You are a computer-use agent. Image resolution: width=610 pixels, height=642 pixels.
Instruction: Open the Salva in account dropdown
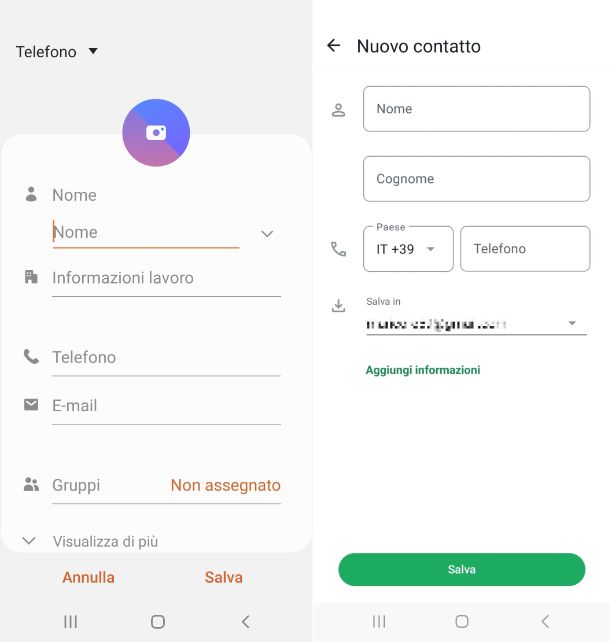476,323
